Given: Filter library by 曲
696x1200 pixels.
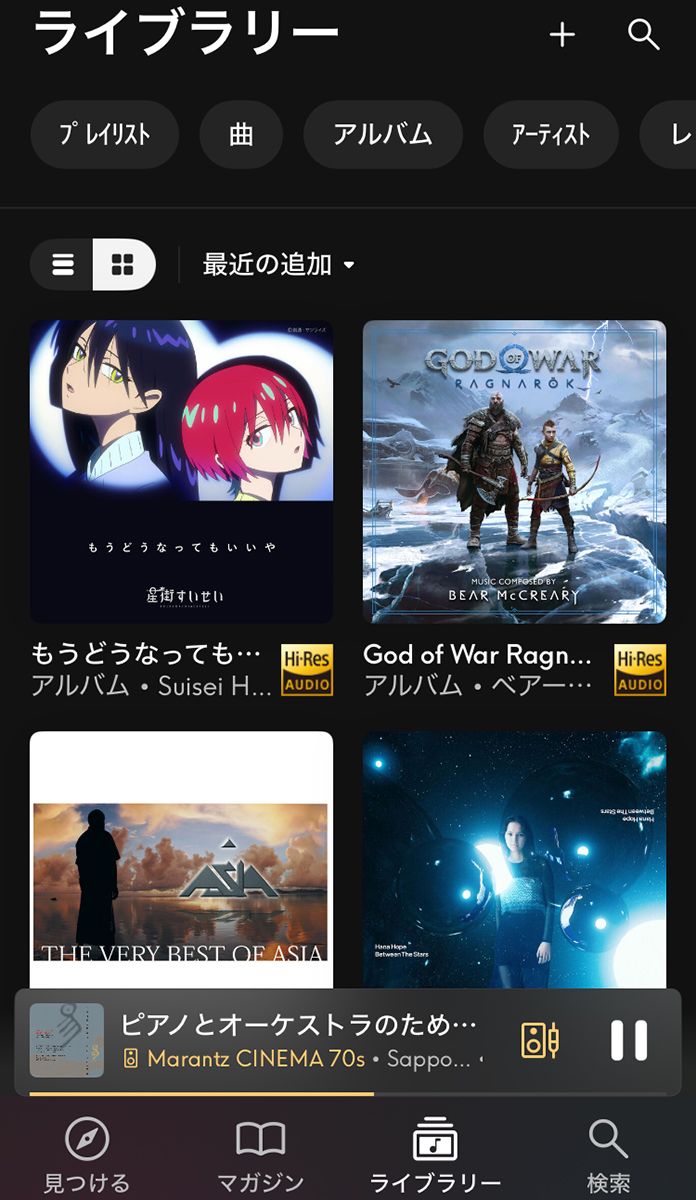Looking at the screenshot, I should pyautogui.click(x=241, y=134).
